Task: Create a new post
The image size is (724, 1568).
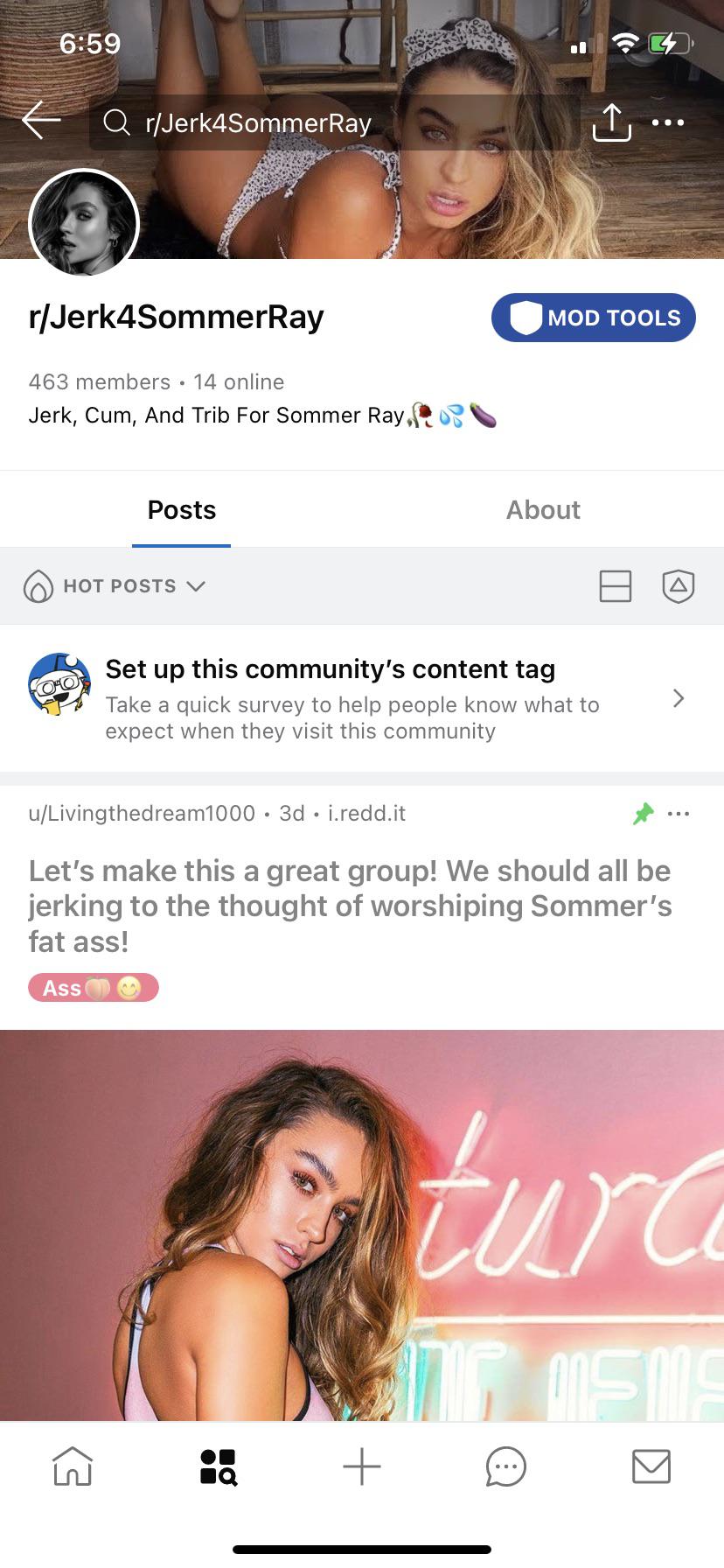Action: coord(362,1466)
